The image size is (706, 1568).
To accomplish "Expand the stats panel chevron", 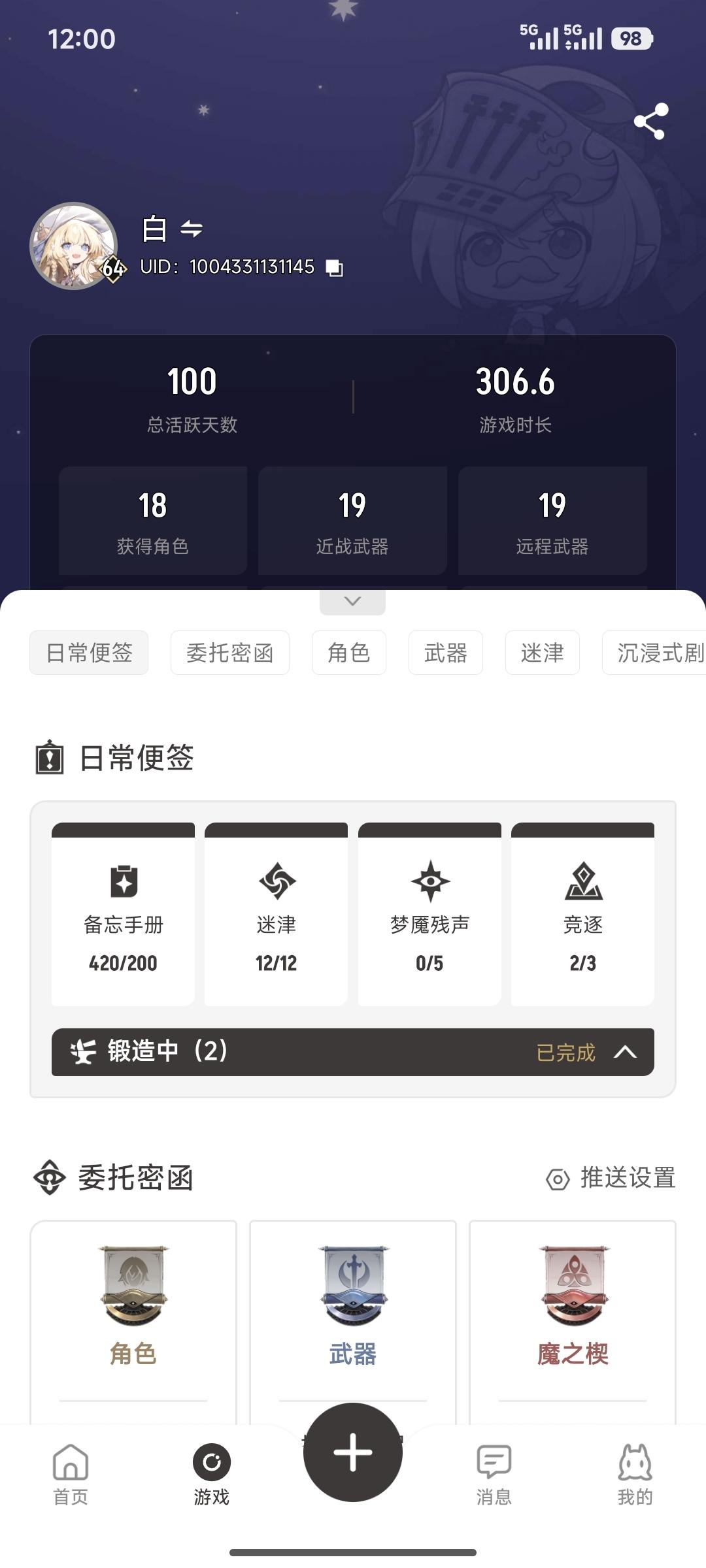I will click(352, 601).
